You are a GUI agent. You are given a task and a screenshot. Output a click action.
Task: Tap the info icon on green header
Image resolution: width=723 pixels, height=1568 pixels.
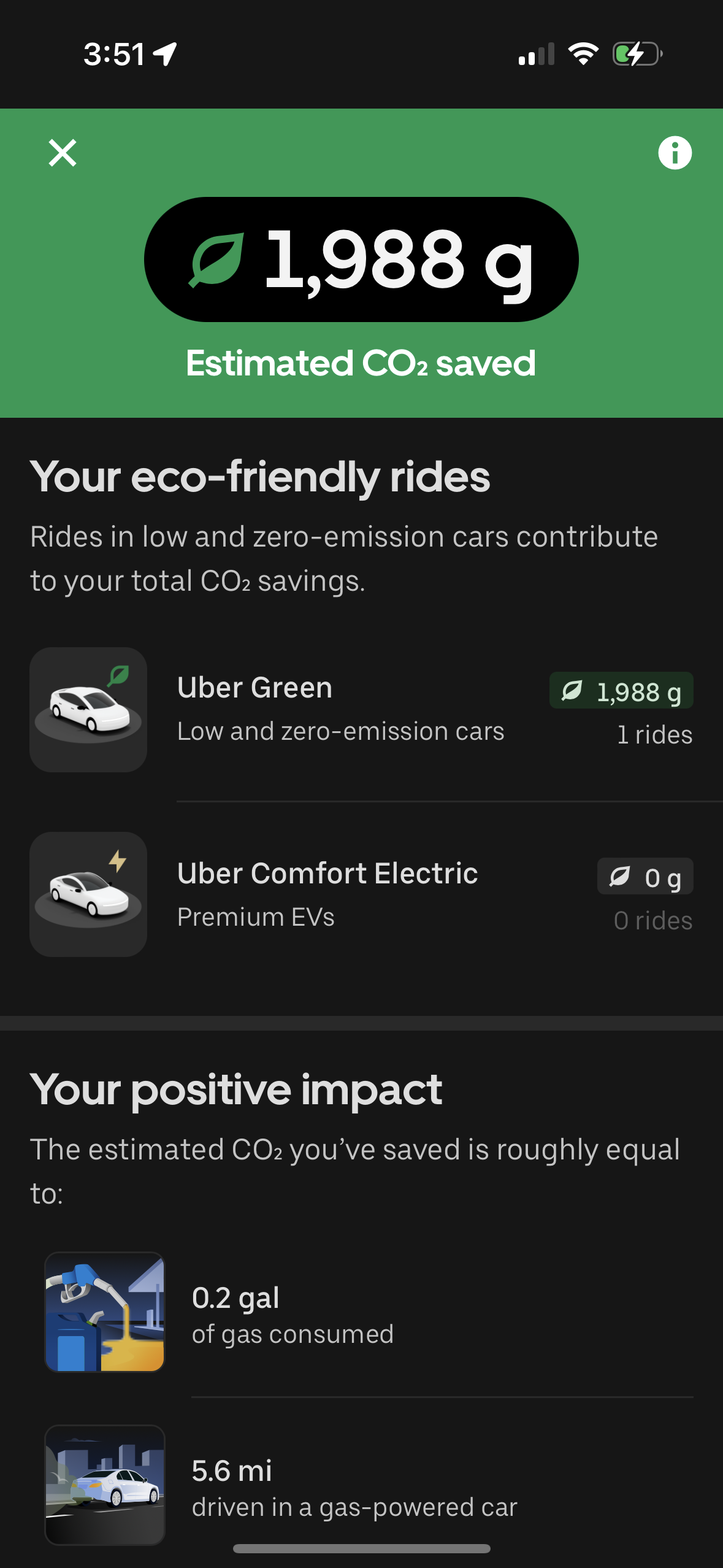click(x=675, y=152)
